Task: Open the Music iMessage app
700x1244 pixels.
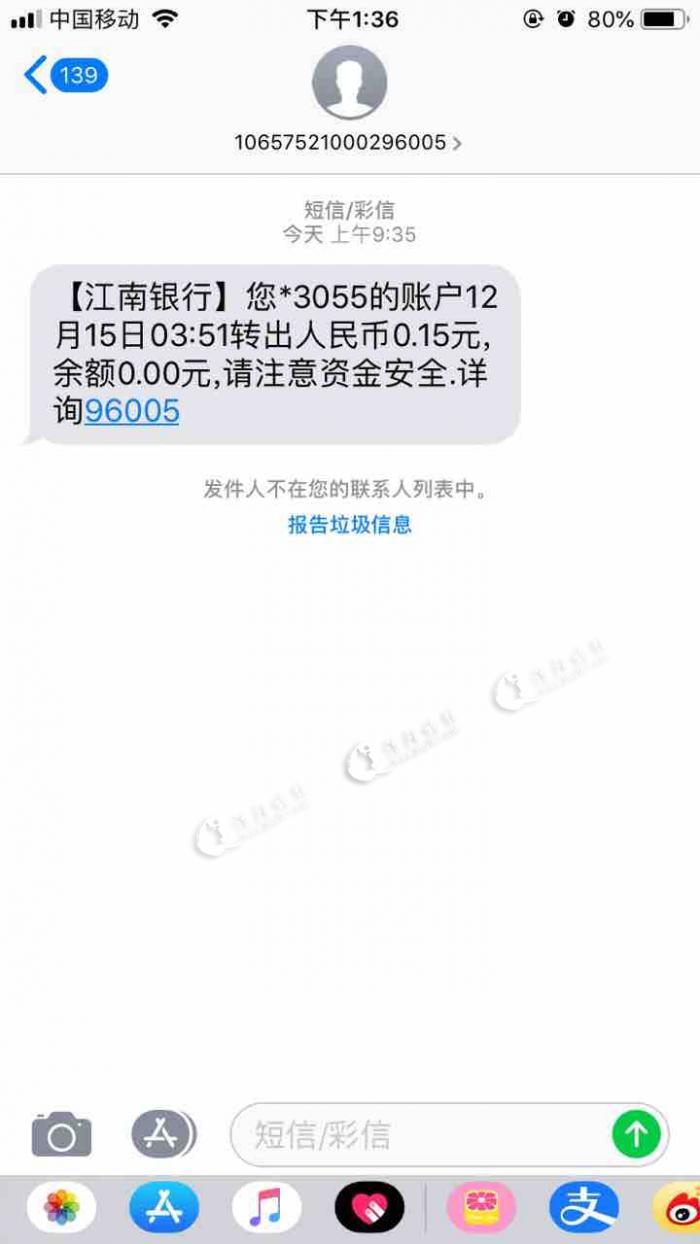Action: click(266, 1208)
